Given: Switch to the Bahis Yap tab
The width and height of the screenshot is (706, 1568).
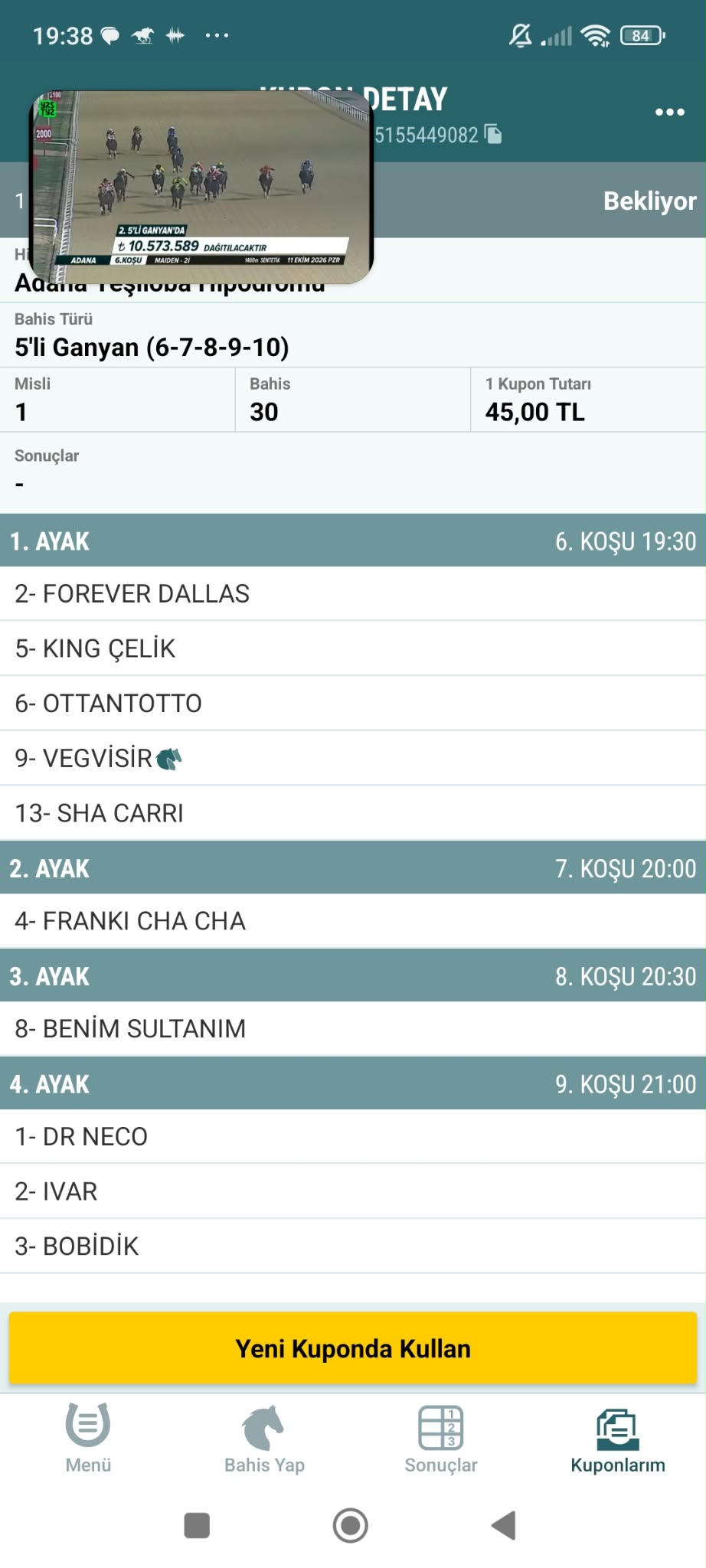Looking at the screenshot, I should tap(264, 1439).
